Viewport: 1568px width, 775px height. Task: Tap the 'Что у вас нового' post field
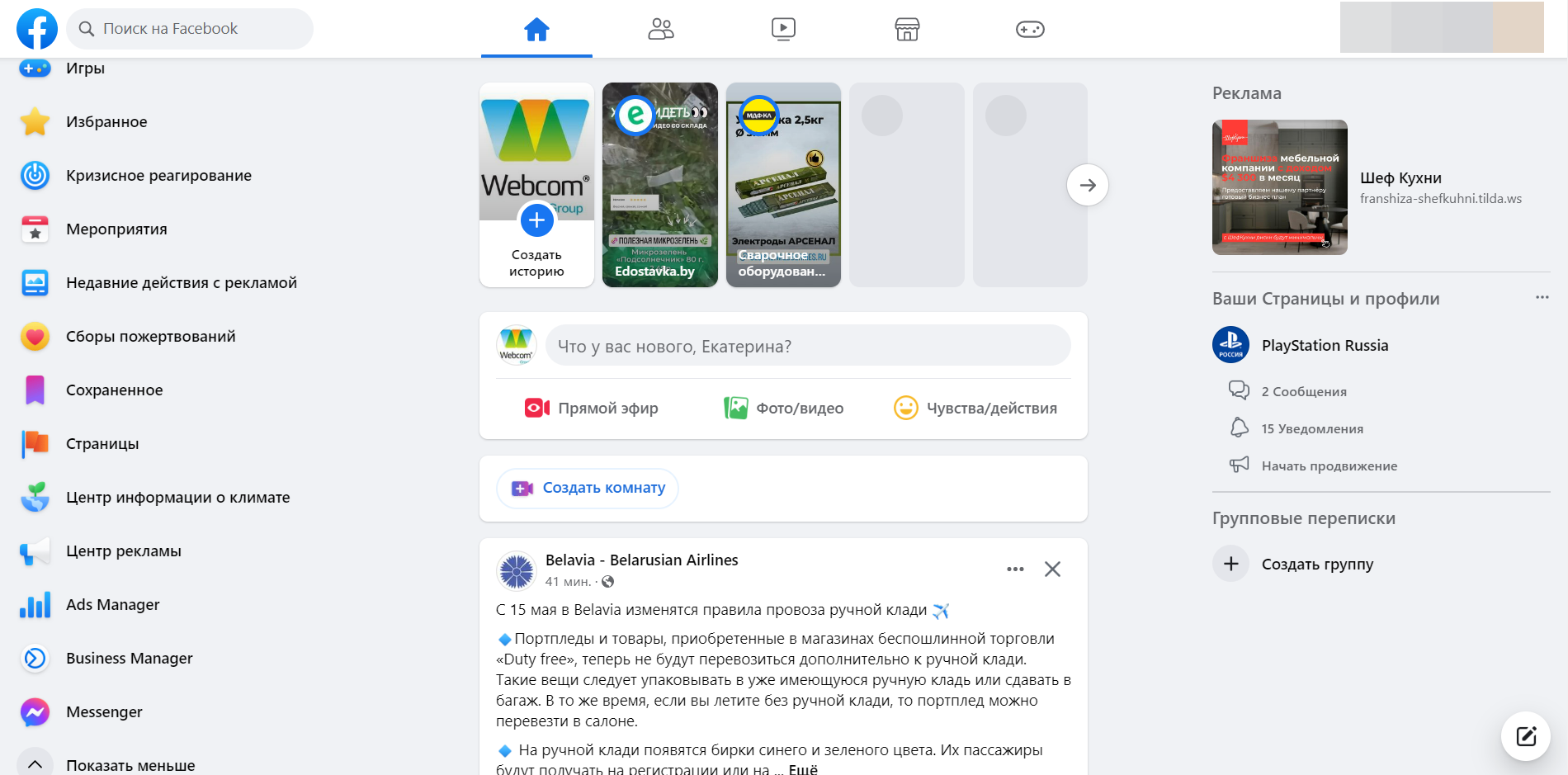tap(807, 346)
